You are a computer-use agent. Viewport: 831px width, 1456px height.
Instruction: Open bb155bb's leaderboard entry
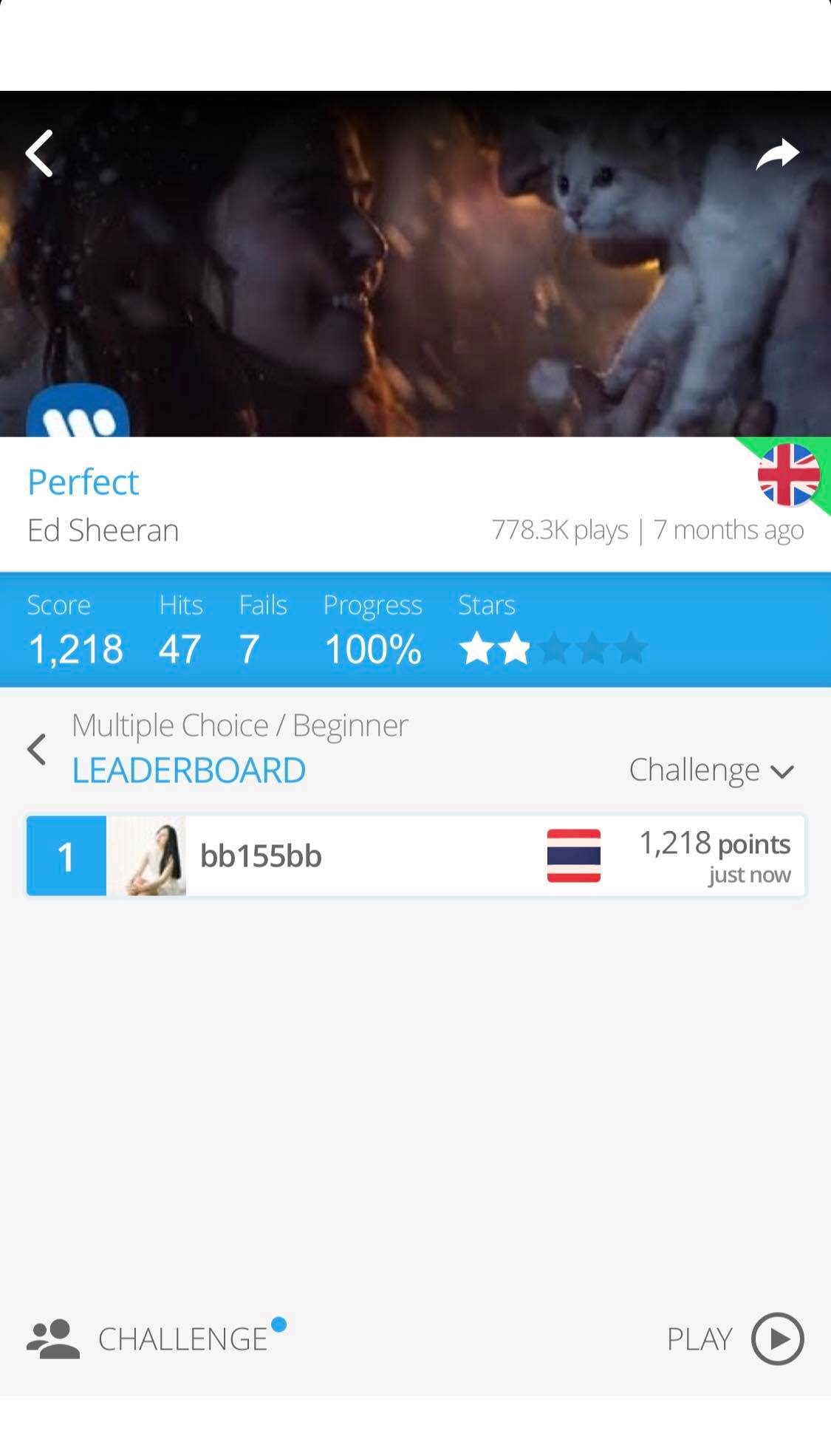coord(415,855)
